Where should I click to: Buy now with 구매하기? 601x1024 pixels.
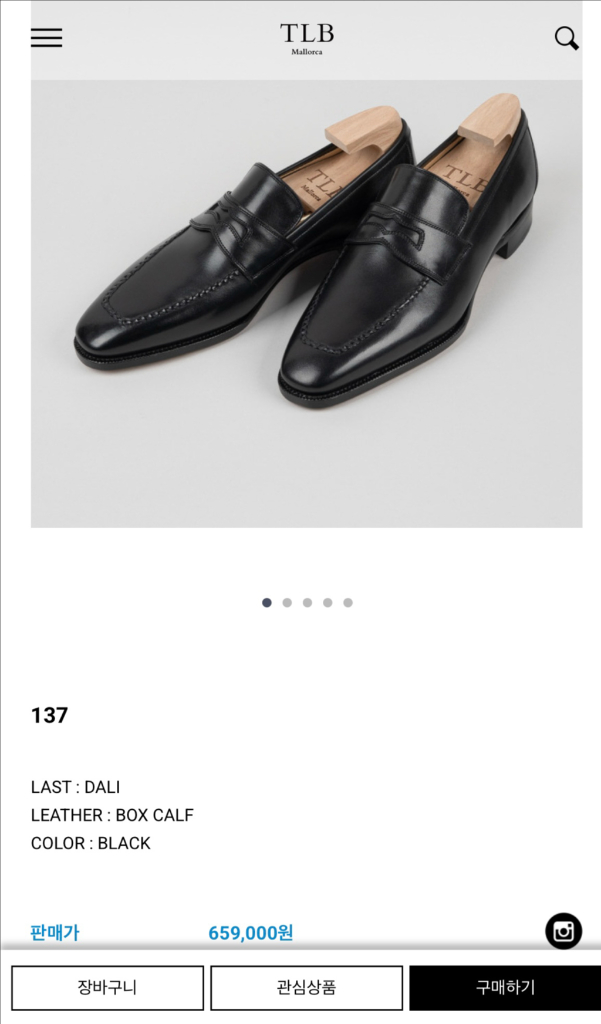[504, 987]
